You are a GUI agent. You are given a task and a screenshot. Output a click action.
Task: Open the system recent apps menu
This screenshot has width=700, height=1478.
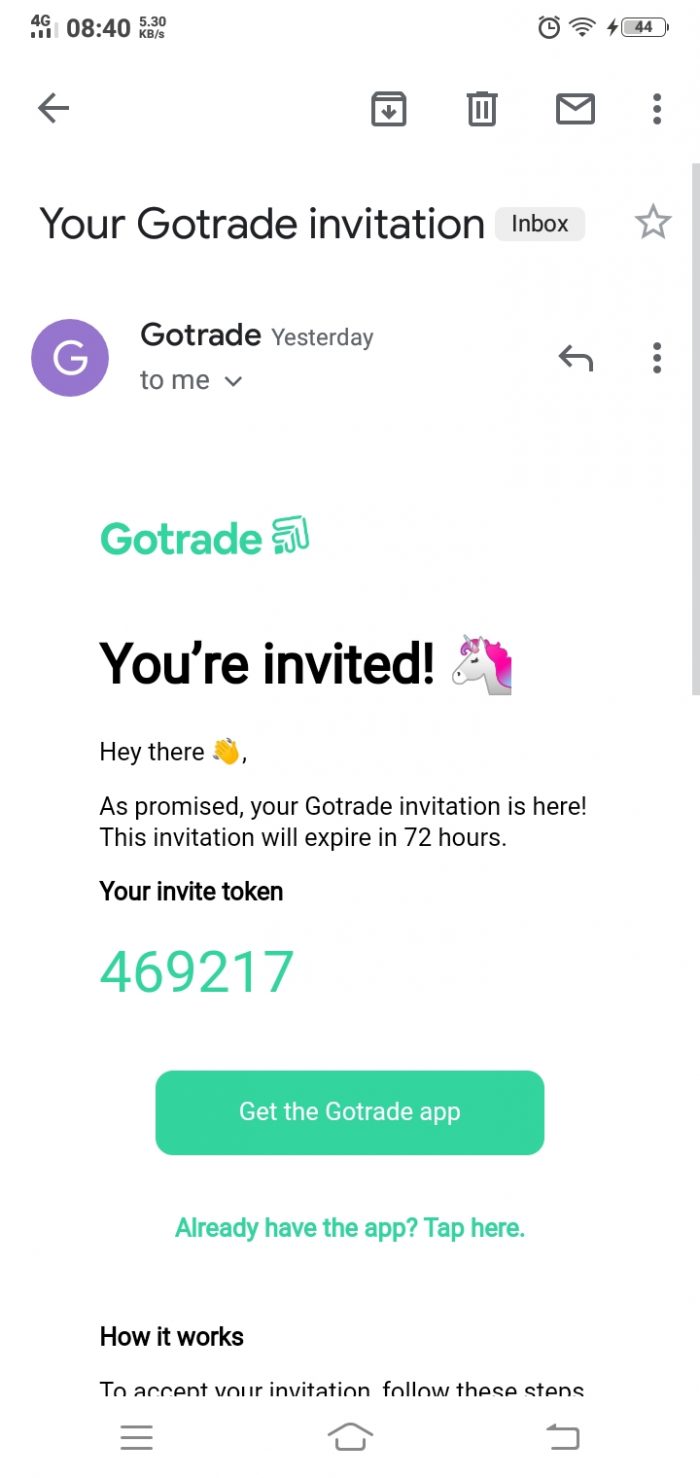[x=137, y=1437]
